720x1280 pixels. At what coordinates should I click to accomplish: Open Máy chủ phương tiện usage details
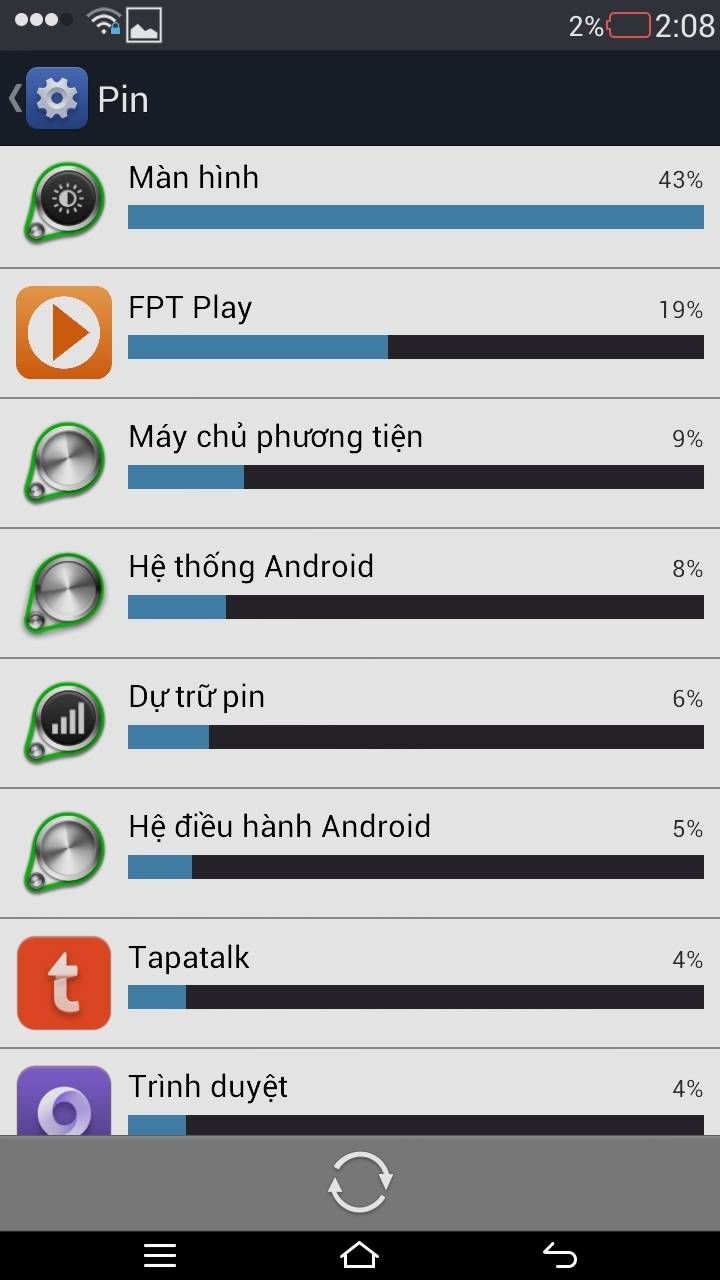[360, 463]
